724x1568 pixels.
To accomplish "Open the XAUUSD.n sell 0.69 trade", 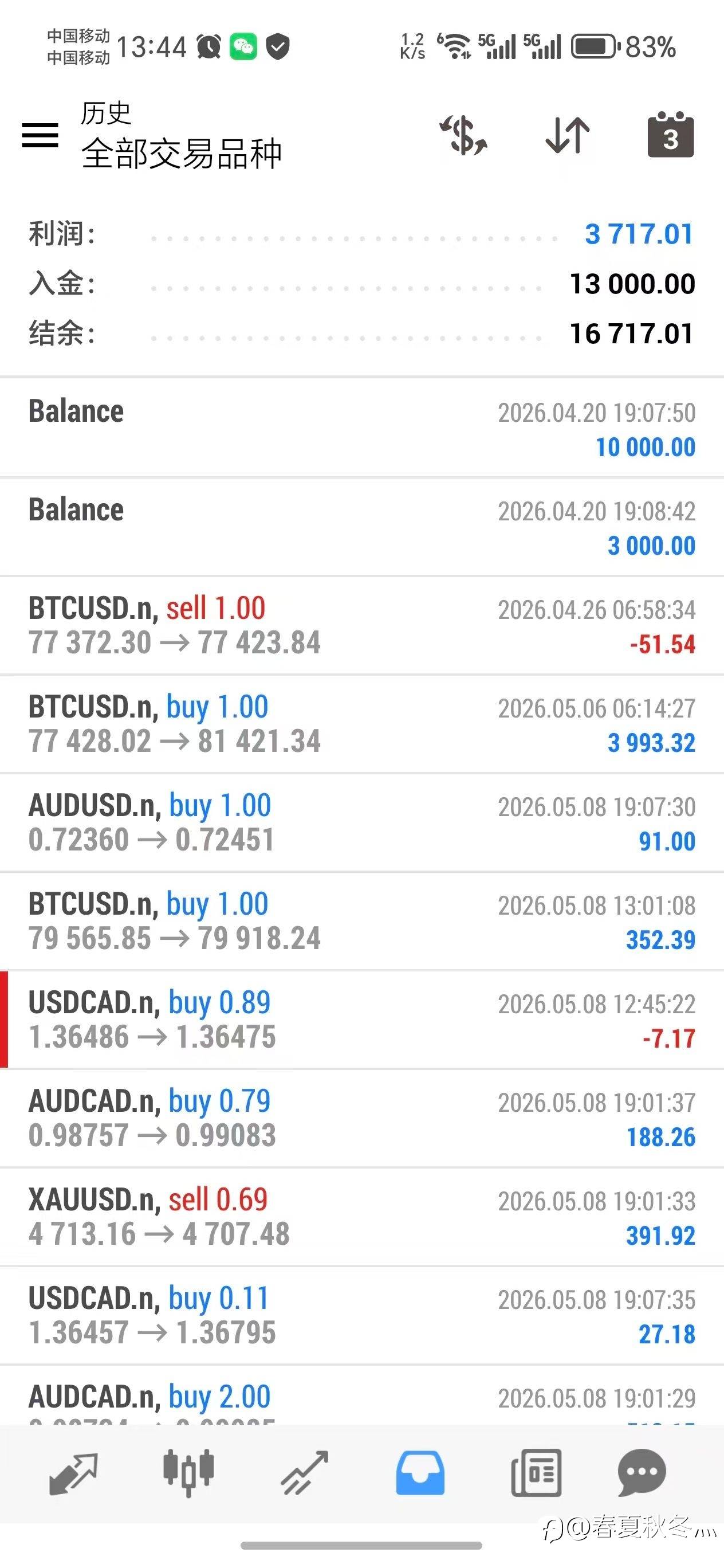I will pyautogui.click(x=362, y=1217).
